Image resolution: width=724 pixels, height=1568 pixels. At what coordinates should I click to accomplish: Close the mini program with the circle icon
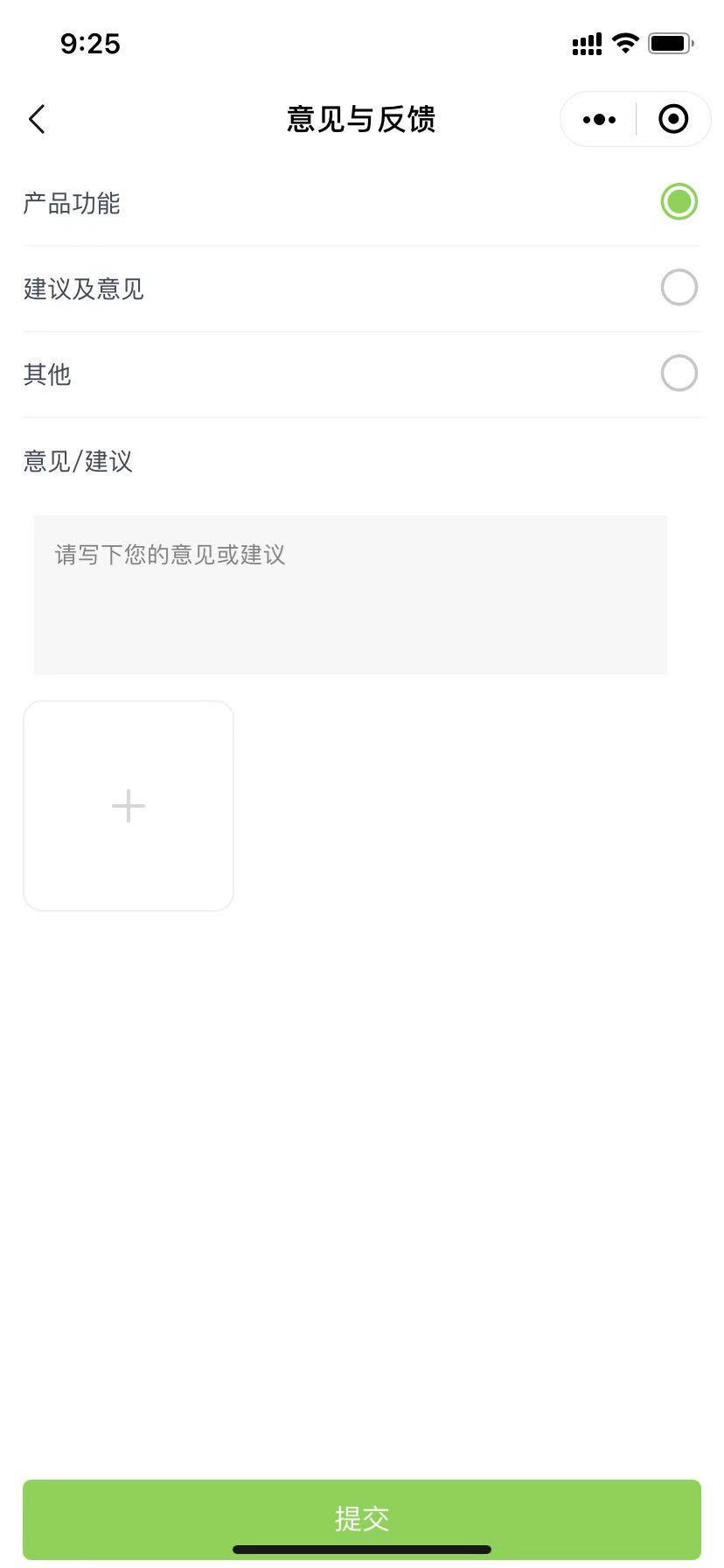click(673, 120)
